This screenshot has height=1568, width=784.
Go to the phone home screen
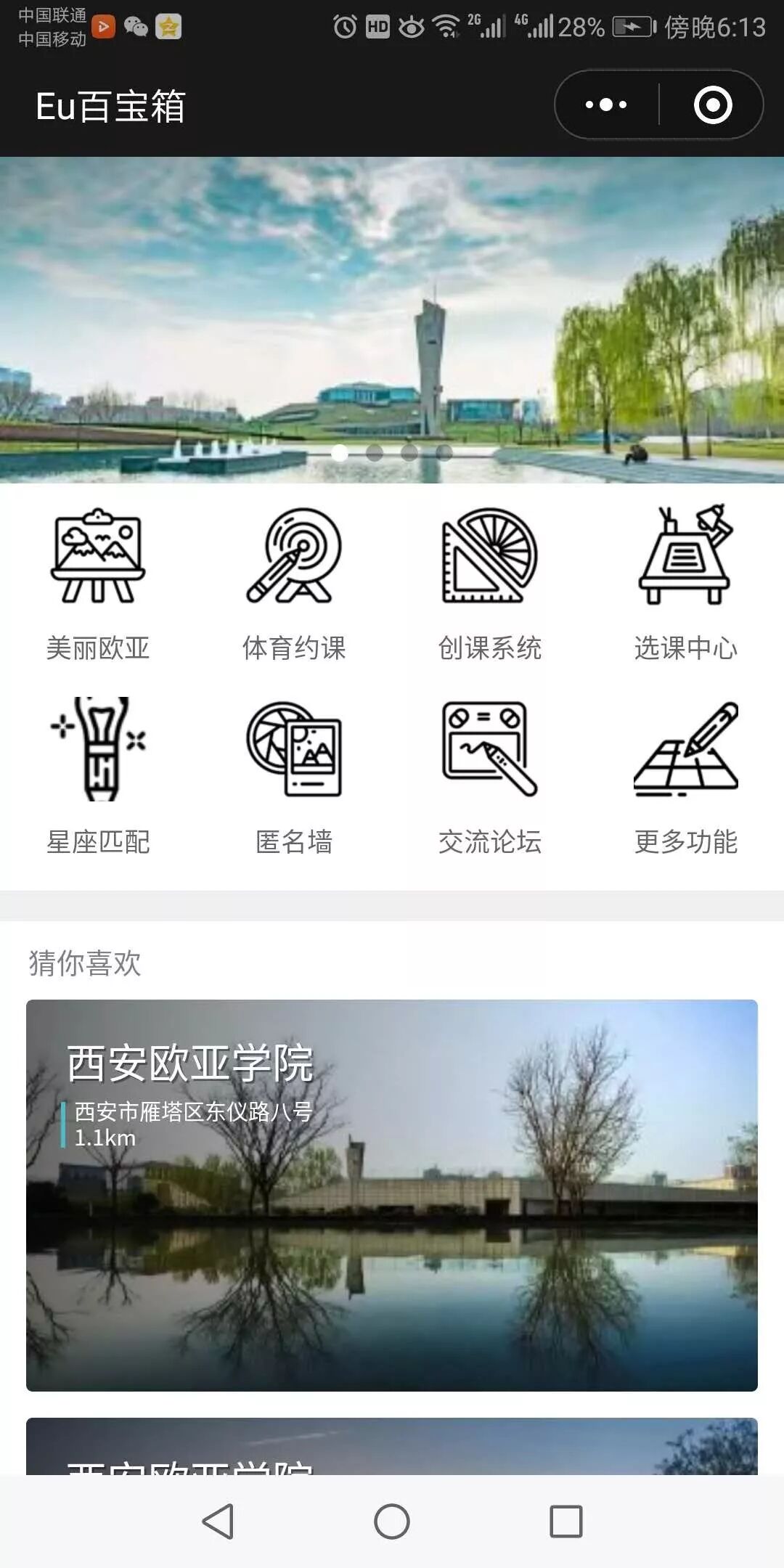(x=392, y=1521)
